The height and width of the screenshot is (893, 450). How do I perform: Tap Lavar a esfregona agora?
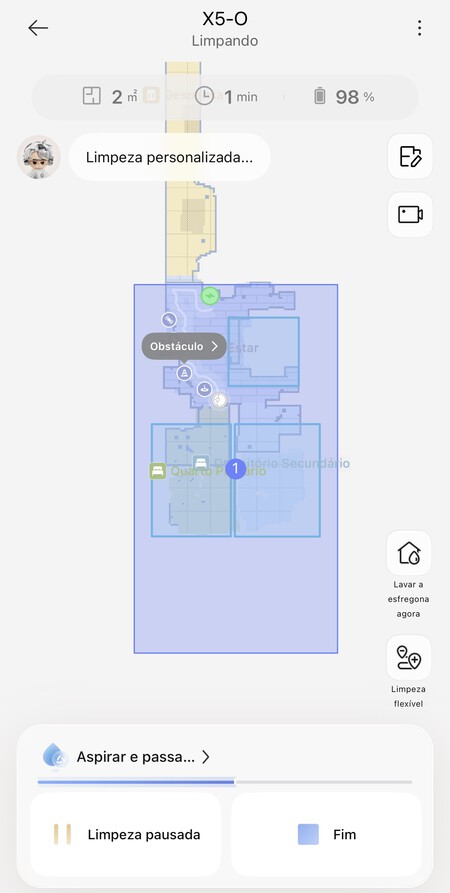409,575
